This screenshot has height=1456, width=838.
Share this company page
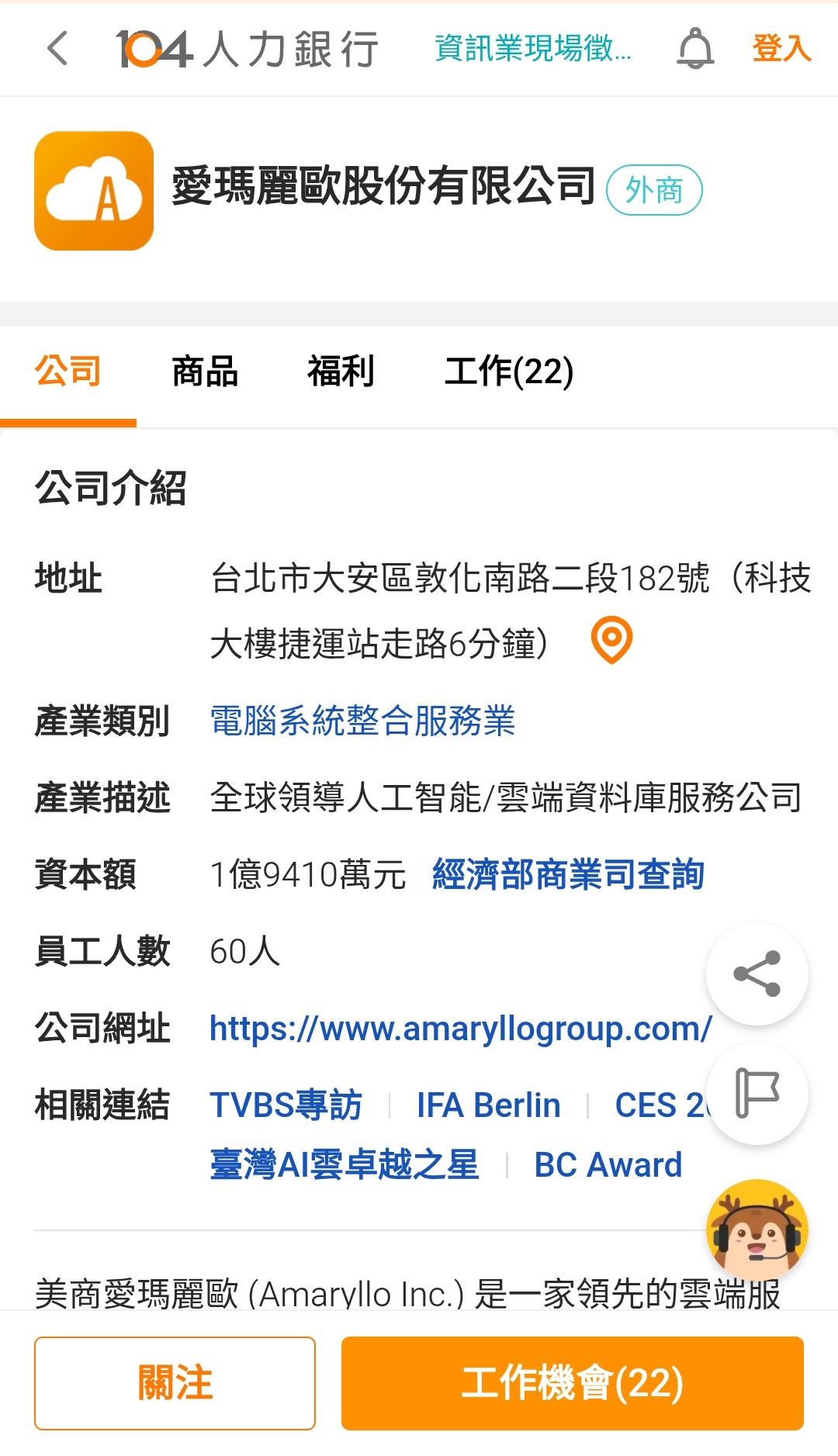tap(757, 974)
